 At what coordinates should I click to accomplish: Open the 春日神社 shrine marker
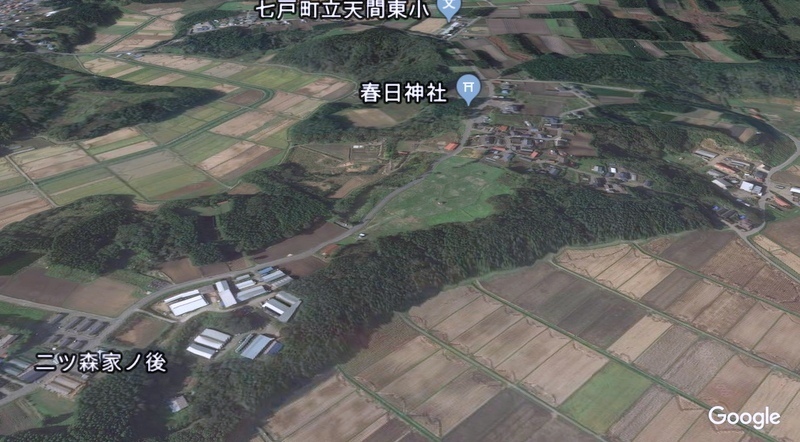(468, 89)
